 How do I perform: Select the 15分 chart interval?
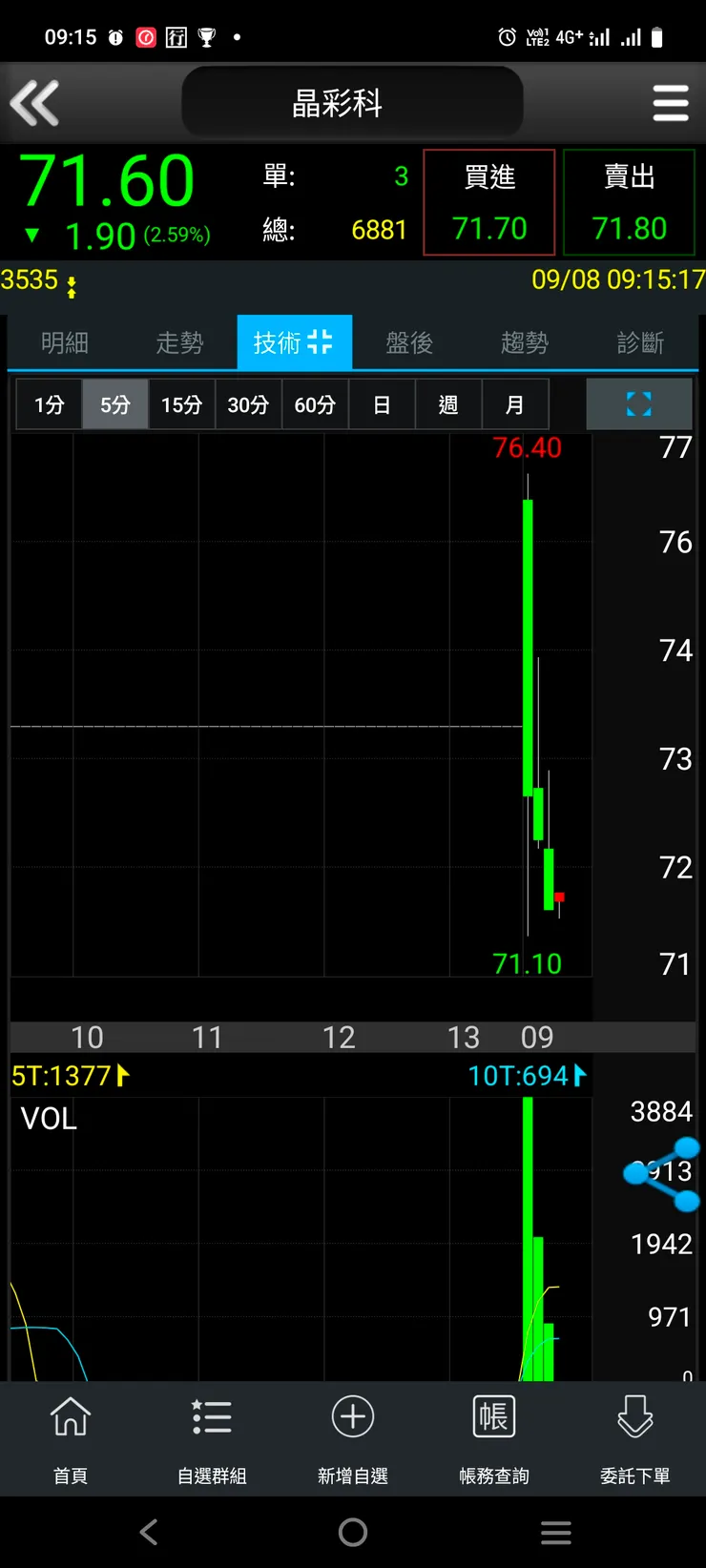click(181, 404)
